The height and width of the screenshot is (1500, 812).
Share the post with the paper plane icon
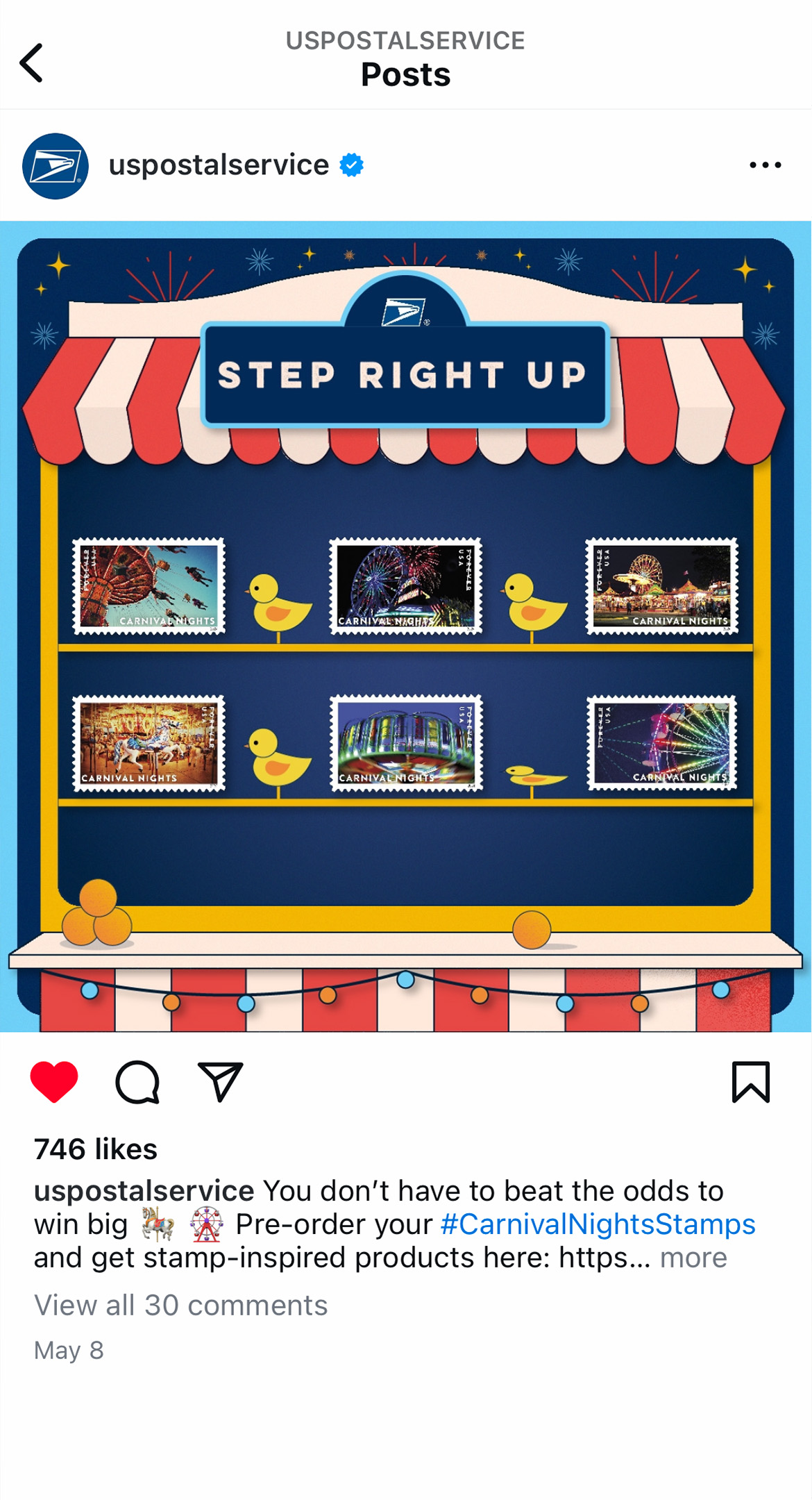220,1081
